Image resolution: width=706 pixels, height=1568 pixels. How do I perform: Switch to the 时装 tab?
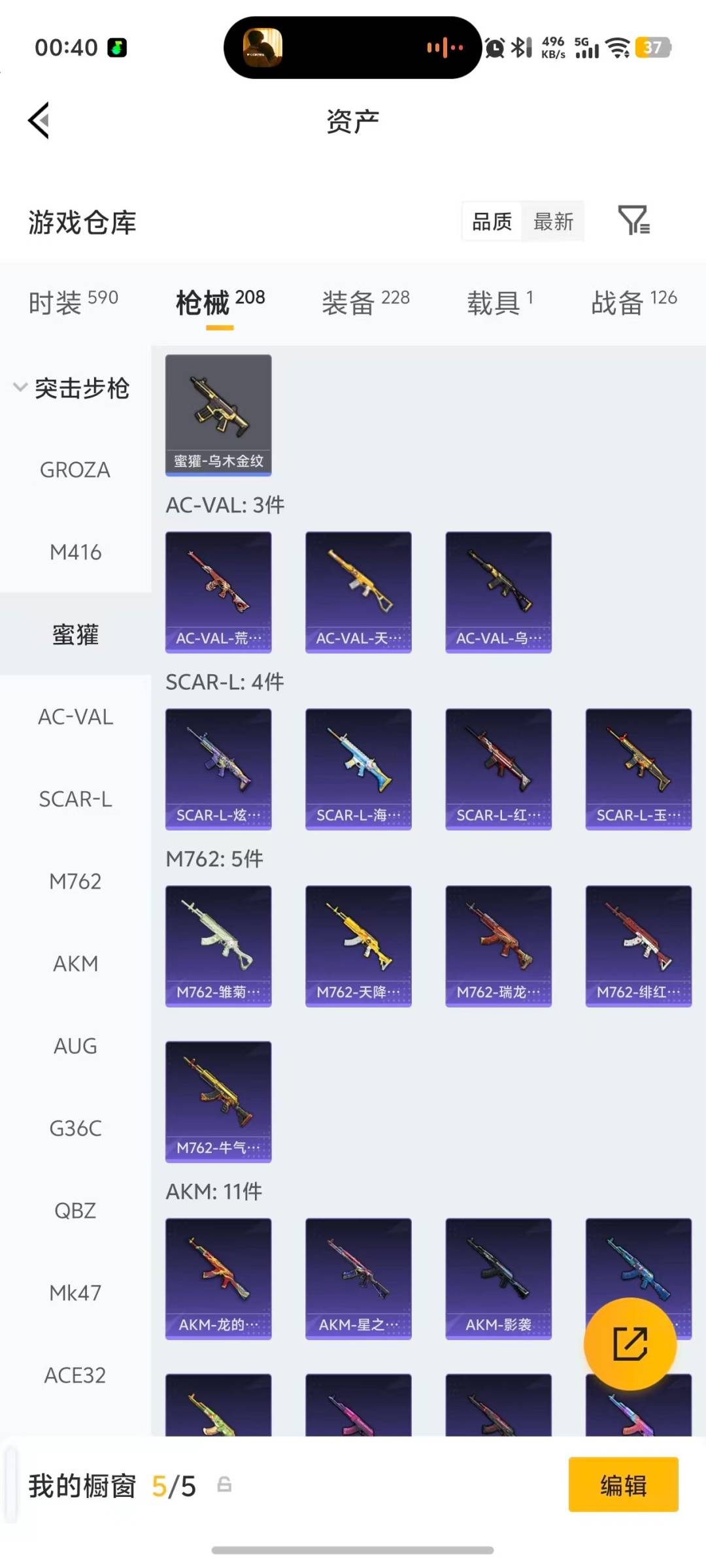[x=73, y=302]
